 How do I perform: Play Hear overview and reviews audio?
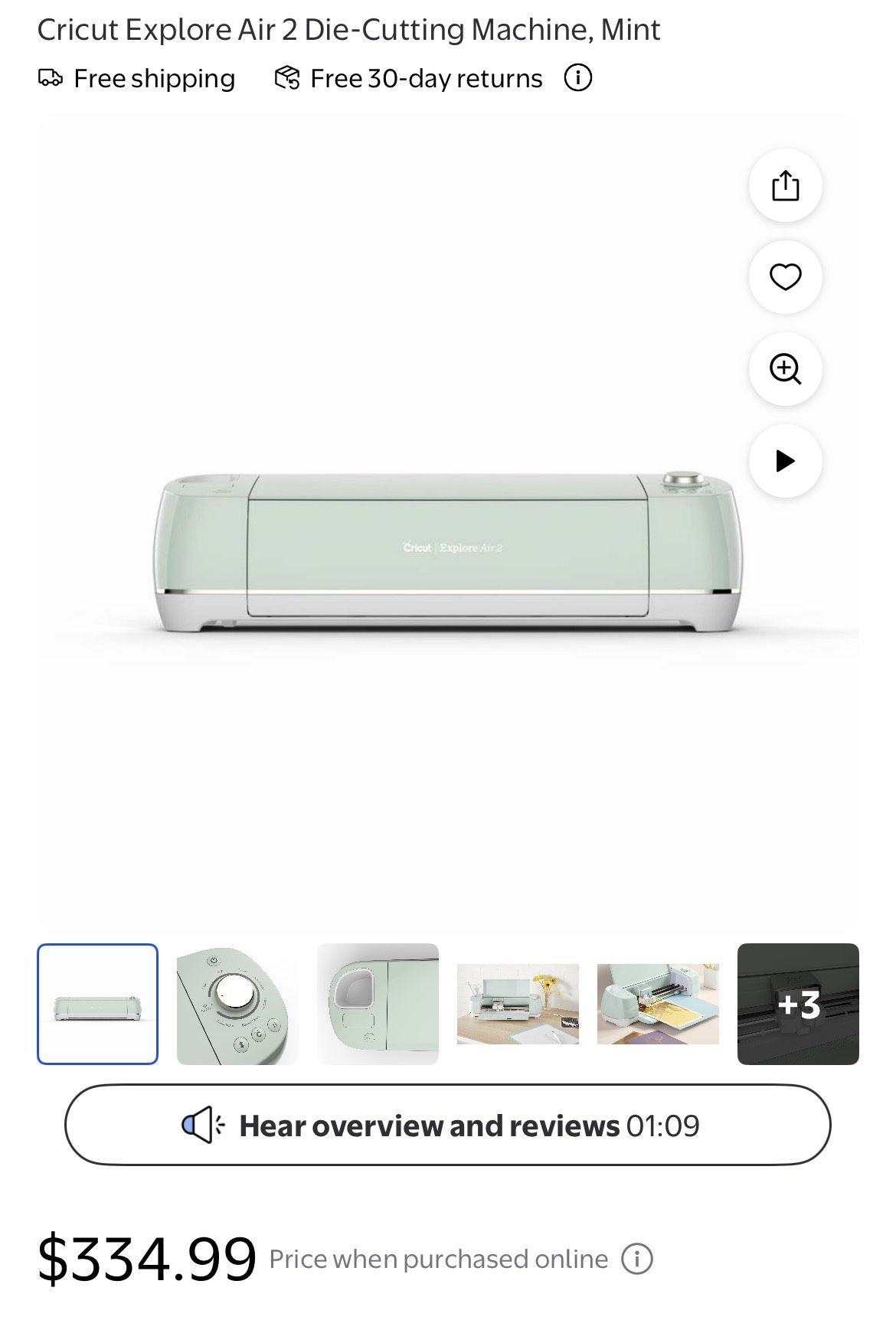(x=448, y=1125)
